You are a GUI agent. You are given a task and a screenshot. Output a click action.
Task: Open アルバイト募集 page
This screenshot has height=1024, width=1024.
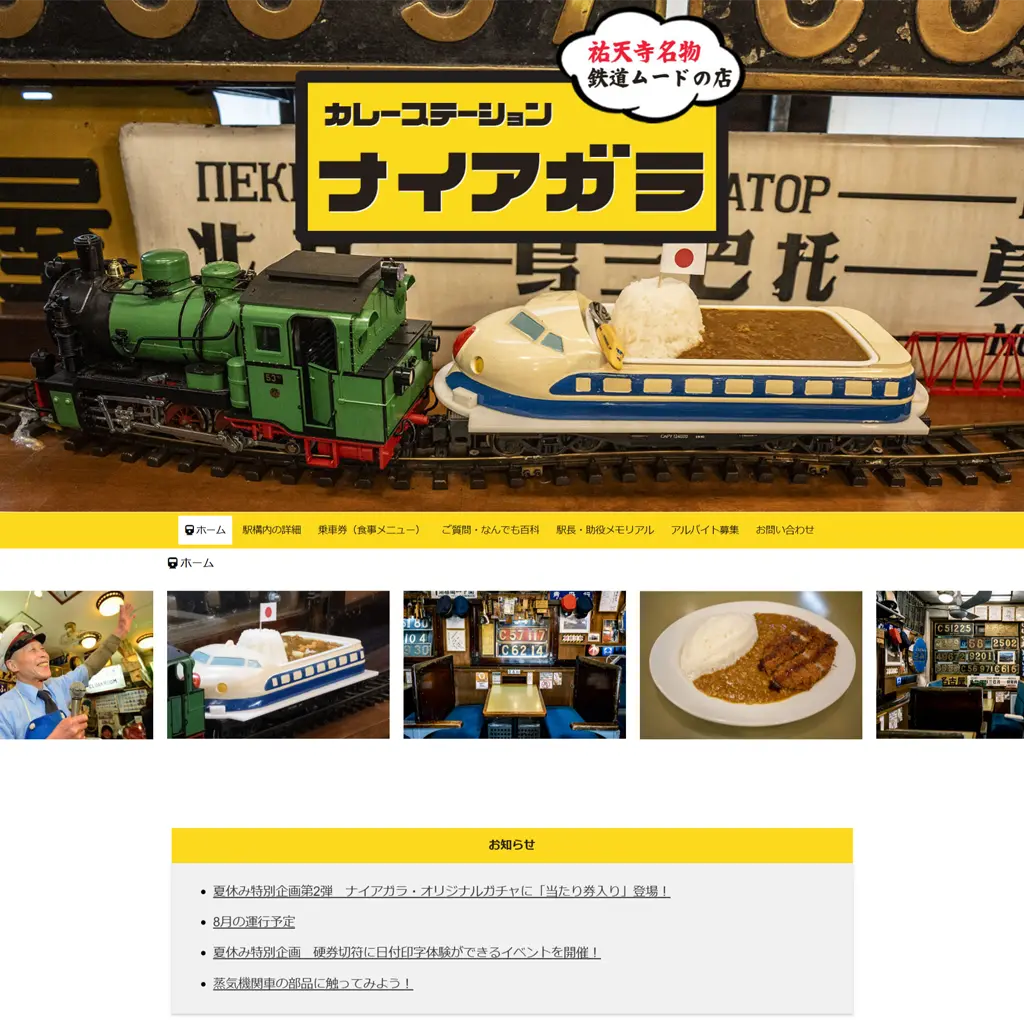[705, 530]
